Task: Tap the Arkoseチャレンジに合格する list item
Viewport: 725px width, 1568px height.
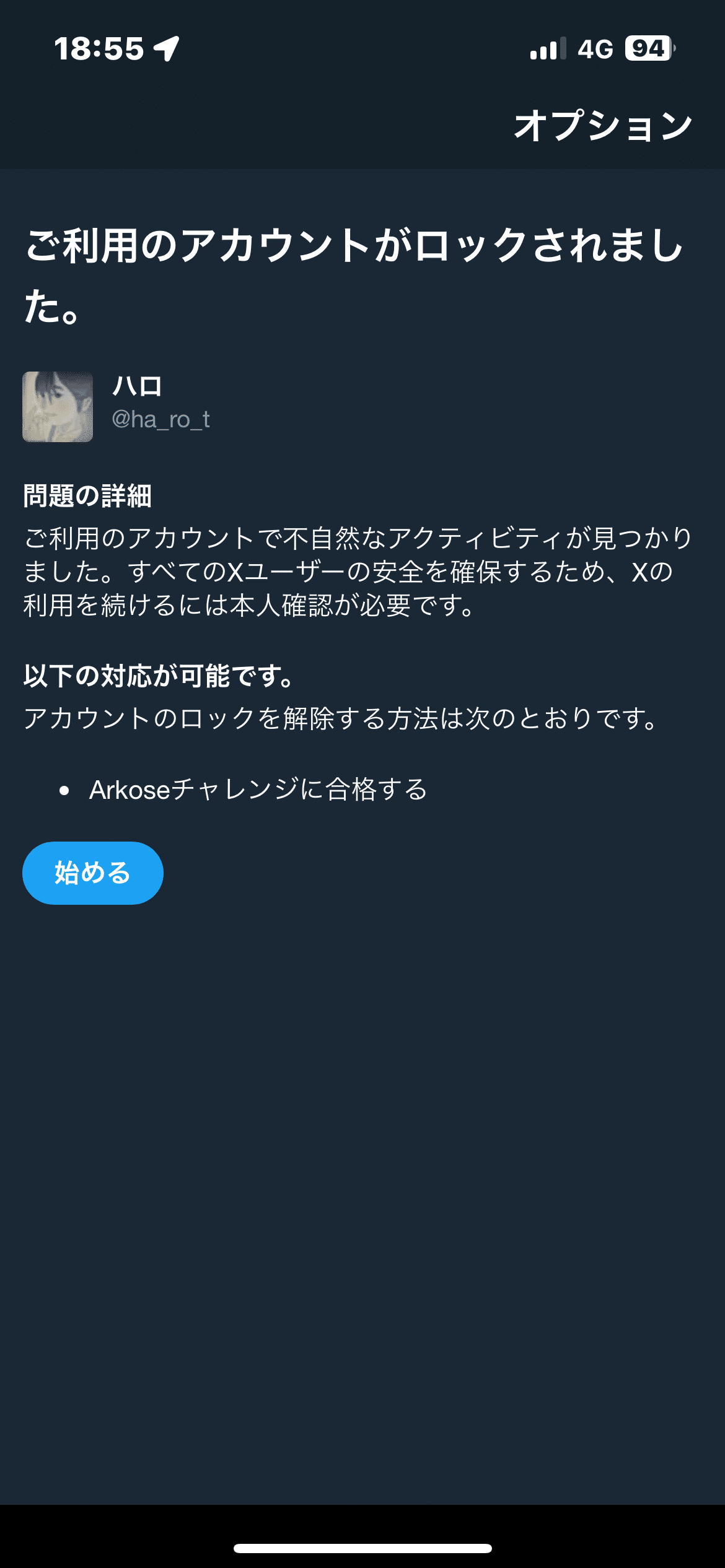Action: click(257, 790)
